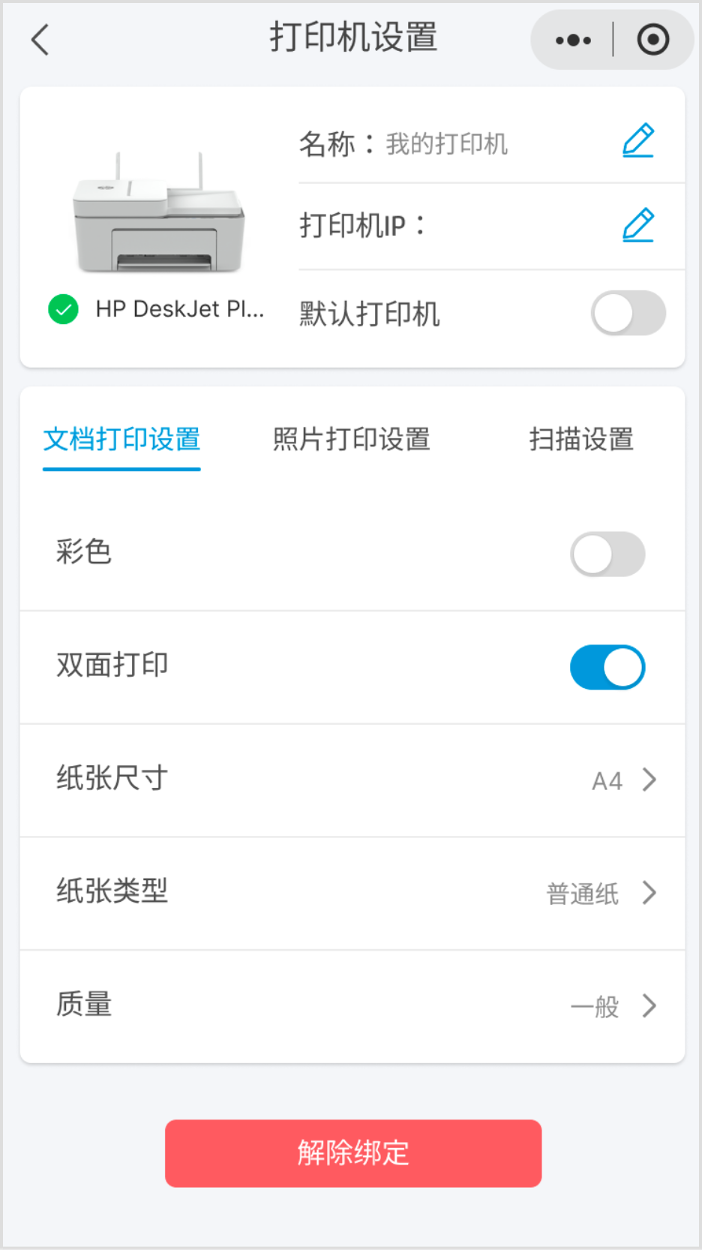Go back from printer settings
Viewport: 702px width, 1250px height.
coord(40,40)
